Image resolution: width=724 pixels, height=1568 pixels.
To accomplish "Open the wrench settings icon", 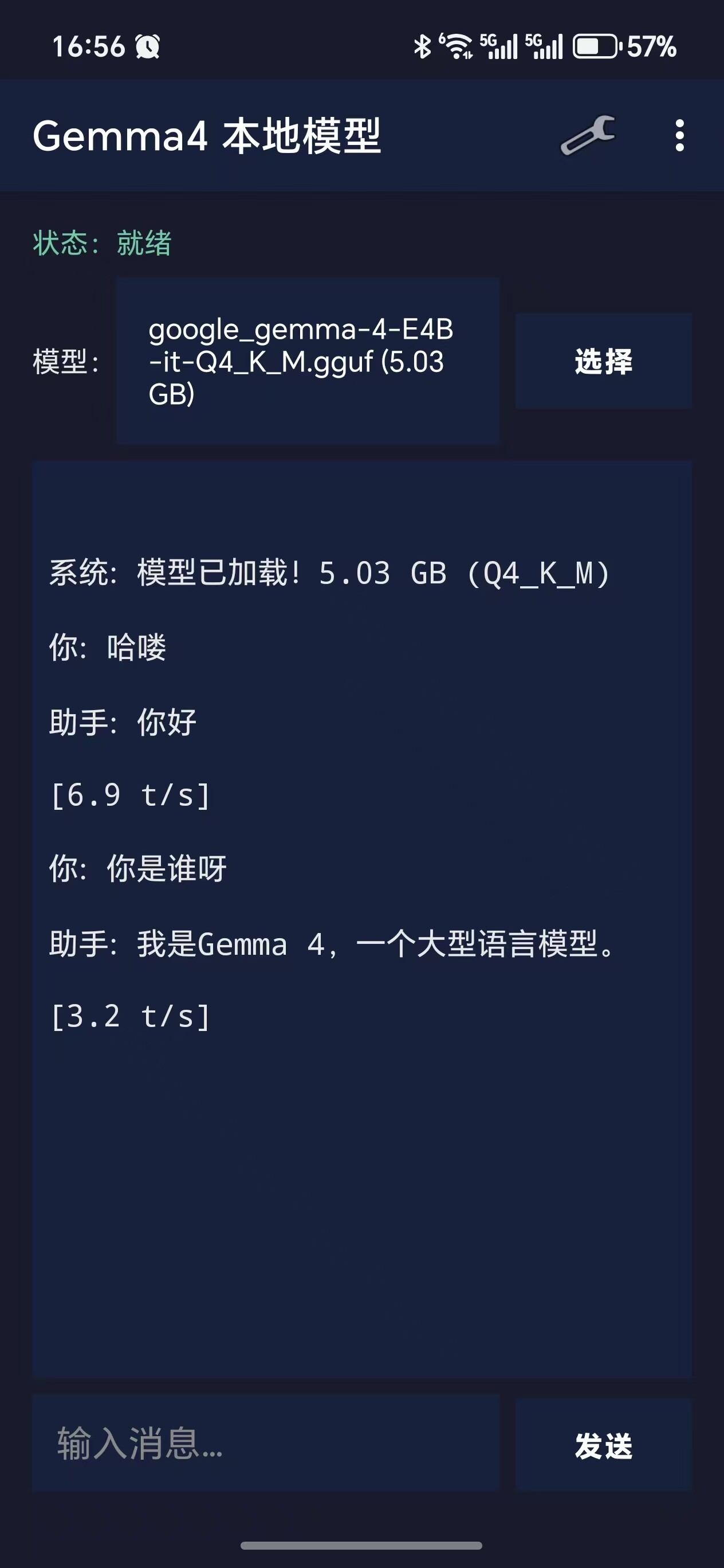I will click(588, 135).
